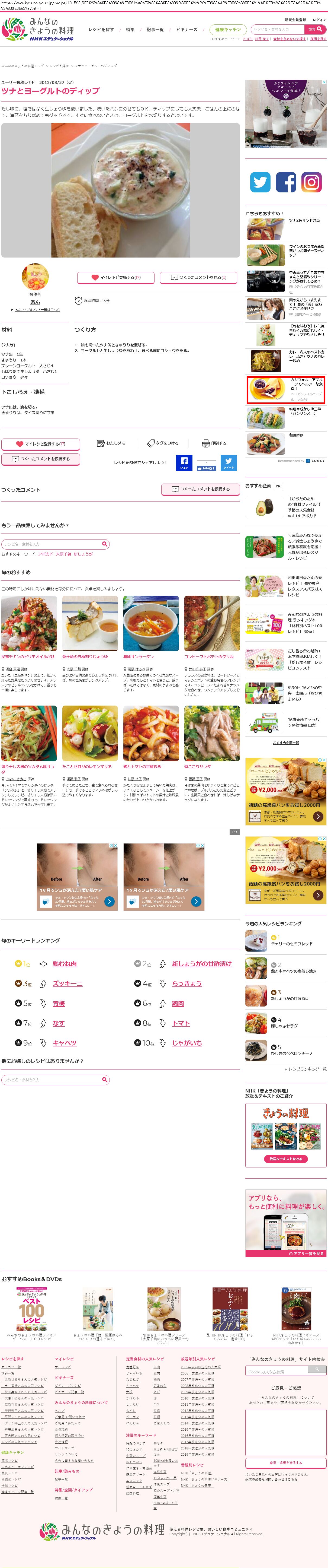
Task: Go to the 健康キッチン section
Action: (x=228, y=30)
